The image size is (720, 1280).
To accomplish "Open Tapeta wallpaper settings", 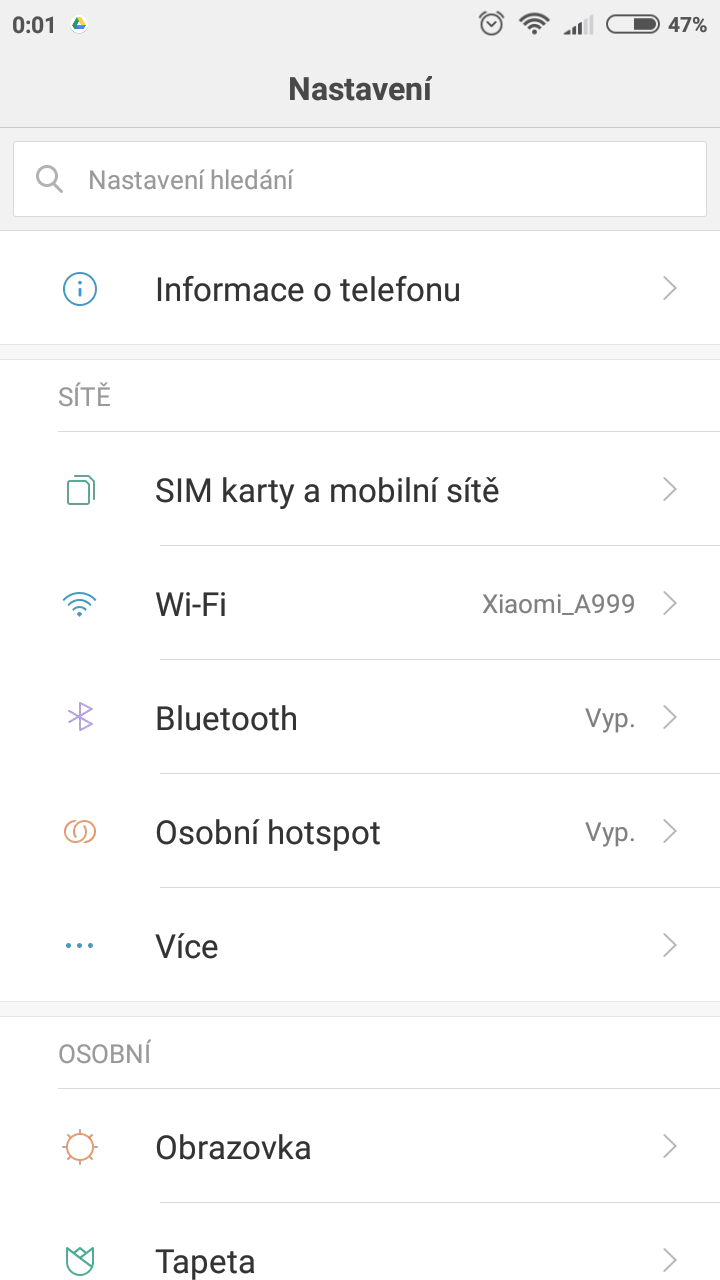I will tap(360, 1242).
